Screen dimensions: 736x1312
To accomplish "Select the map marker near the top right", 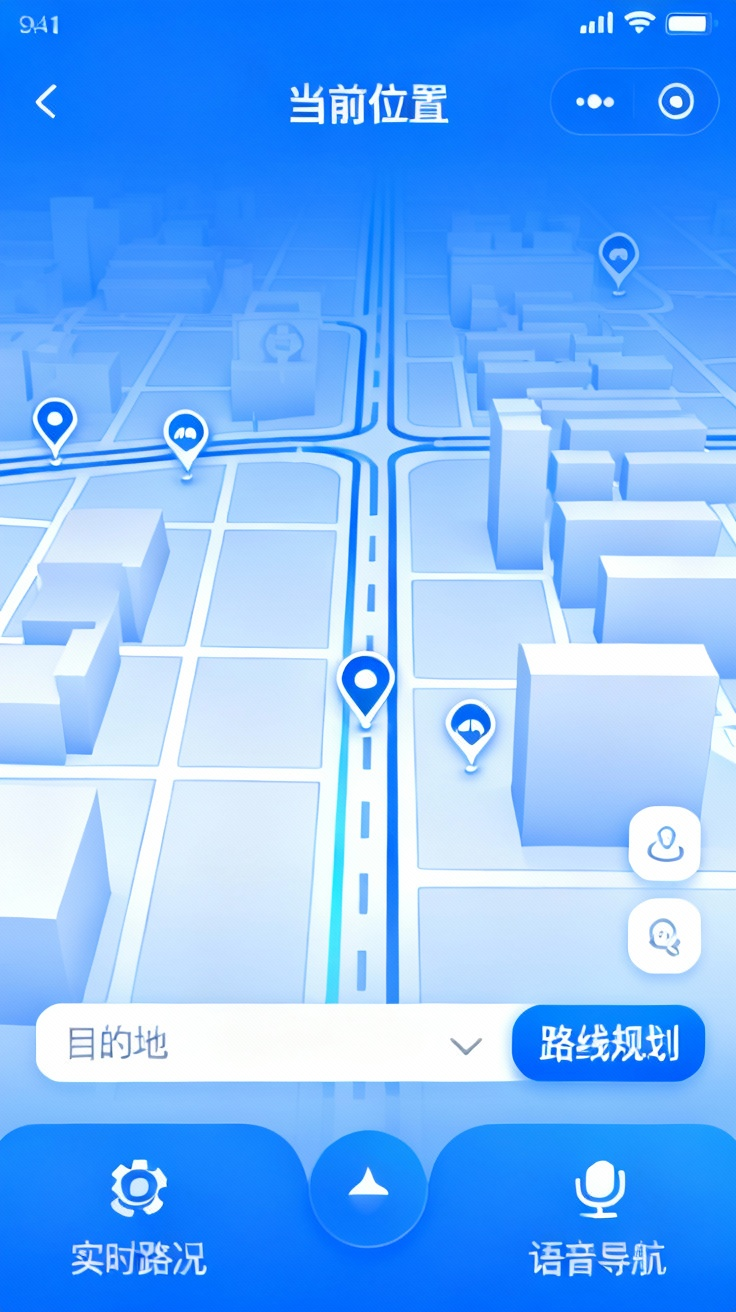I will (x=618, y=259).
